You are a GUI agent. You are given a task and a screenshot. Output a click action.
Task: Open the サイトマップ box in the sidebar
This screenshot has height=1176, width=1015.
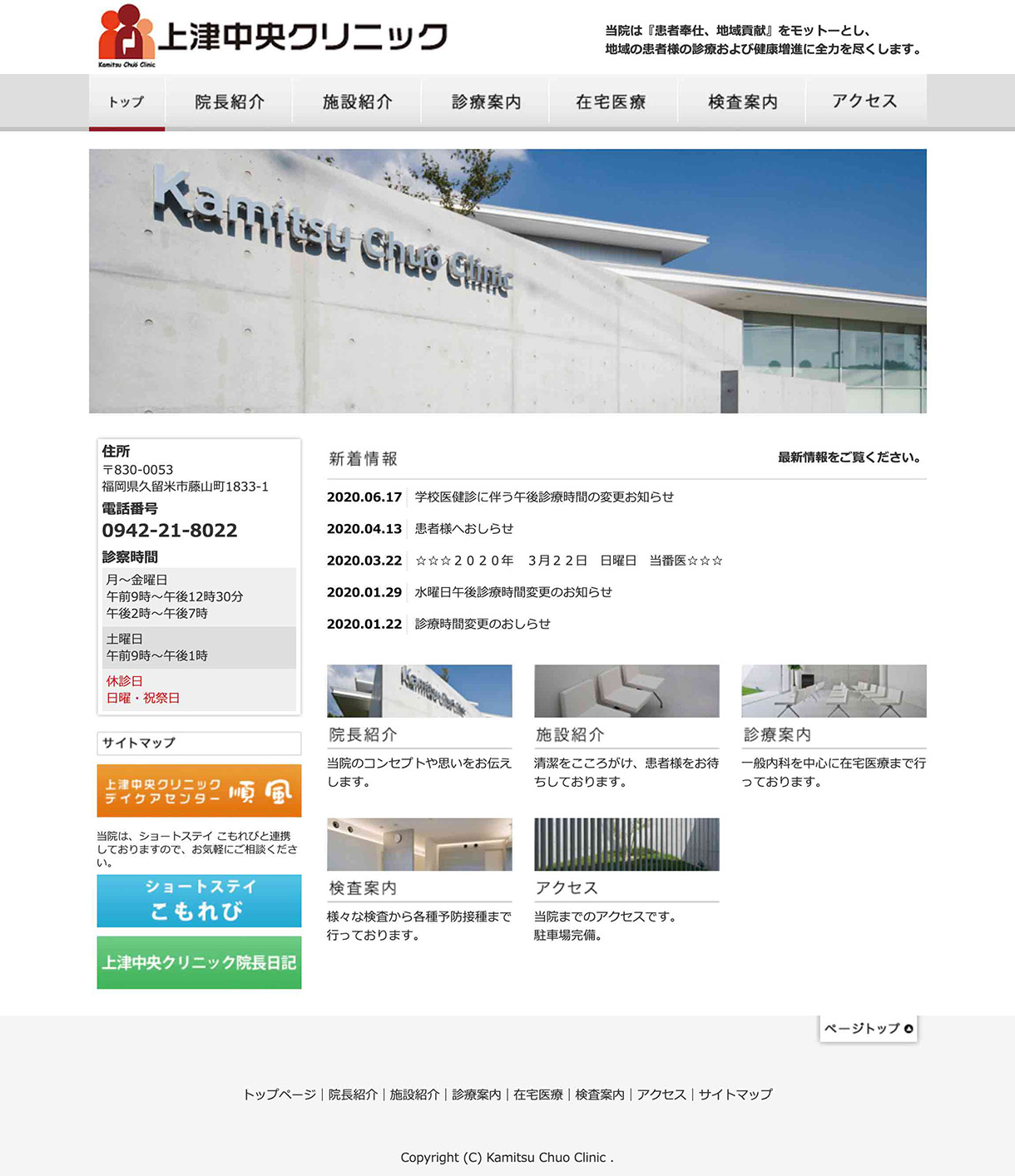click(199, 743)
